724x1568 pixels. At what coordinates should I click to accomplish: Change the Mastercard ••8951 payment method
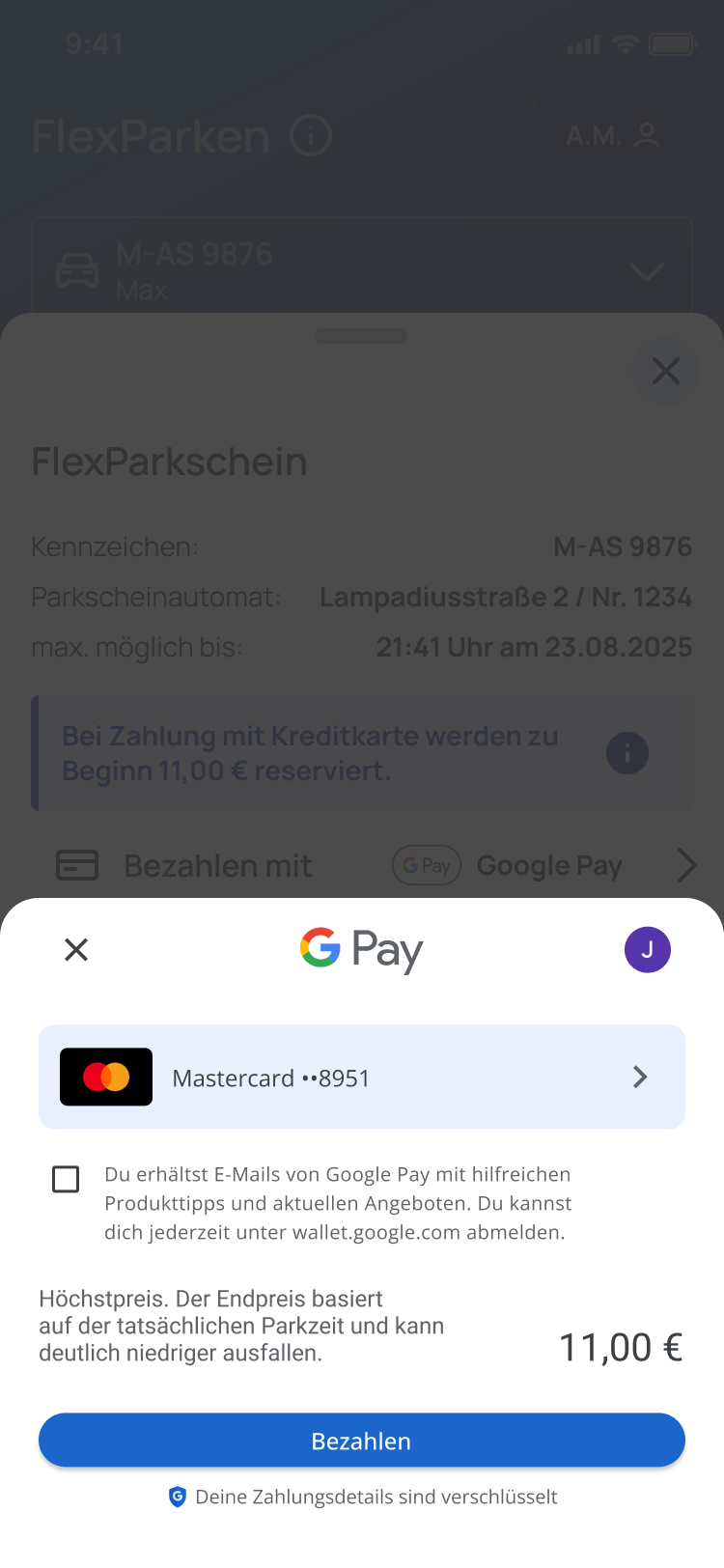pyautogui.click(x=362, y=1077)
